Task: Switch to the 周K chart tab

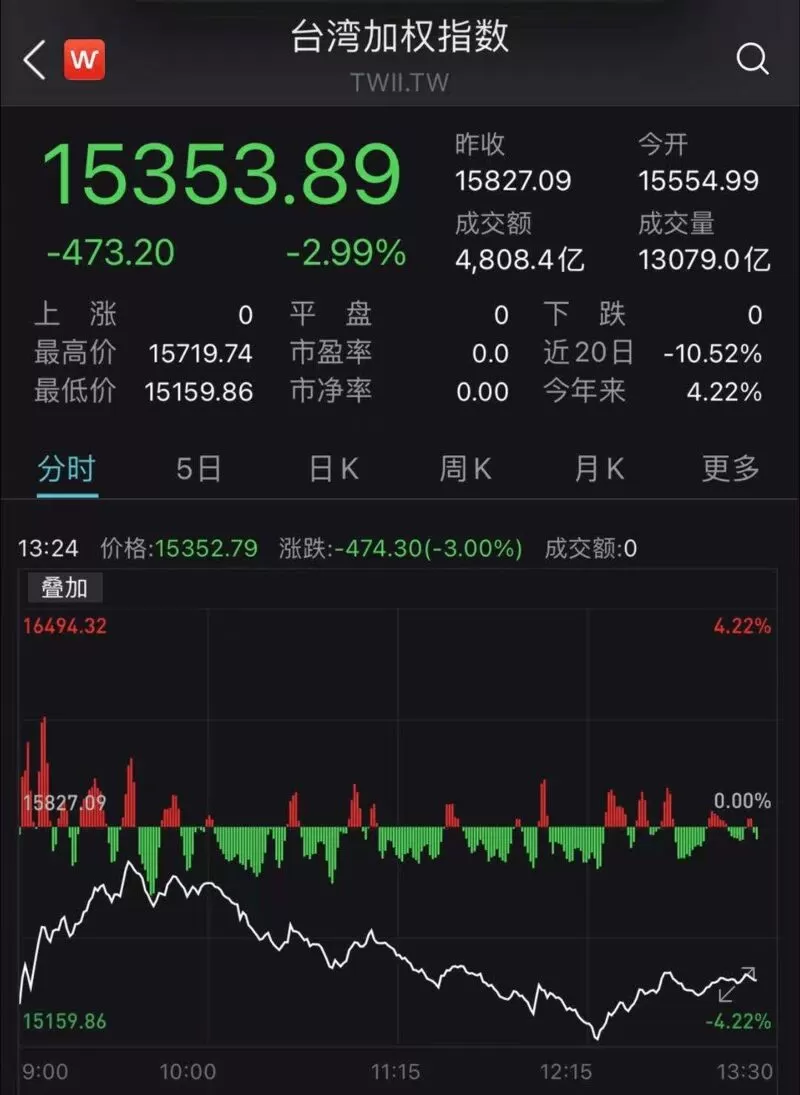Action: 466,468
